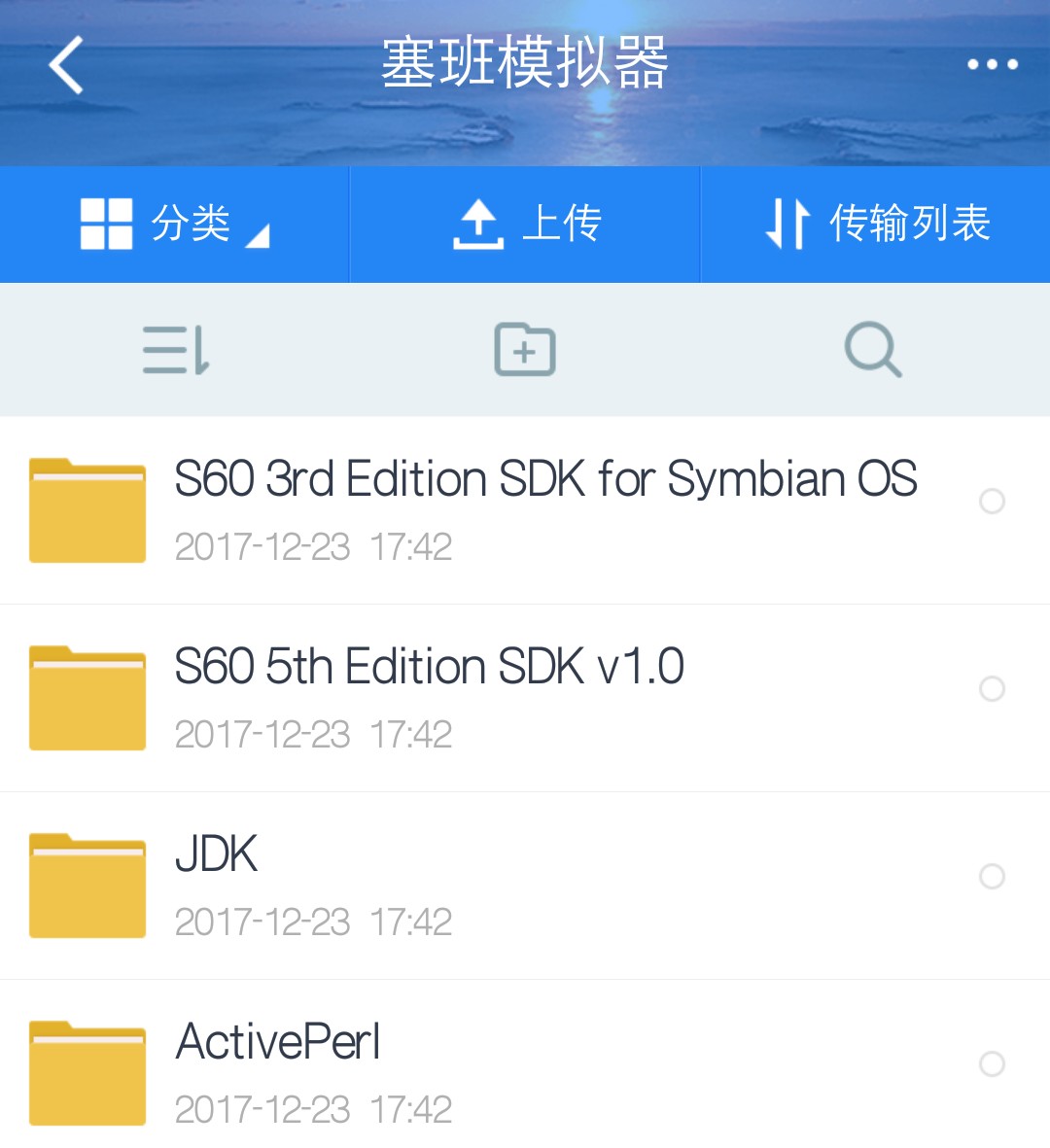Screen dimensions: 1050x1148
Task: Select the S60 3rd Edition SDK item circle
Action: coord(993,503)
